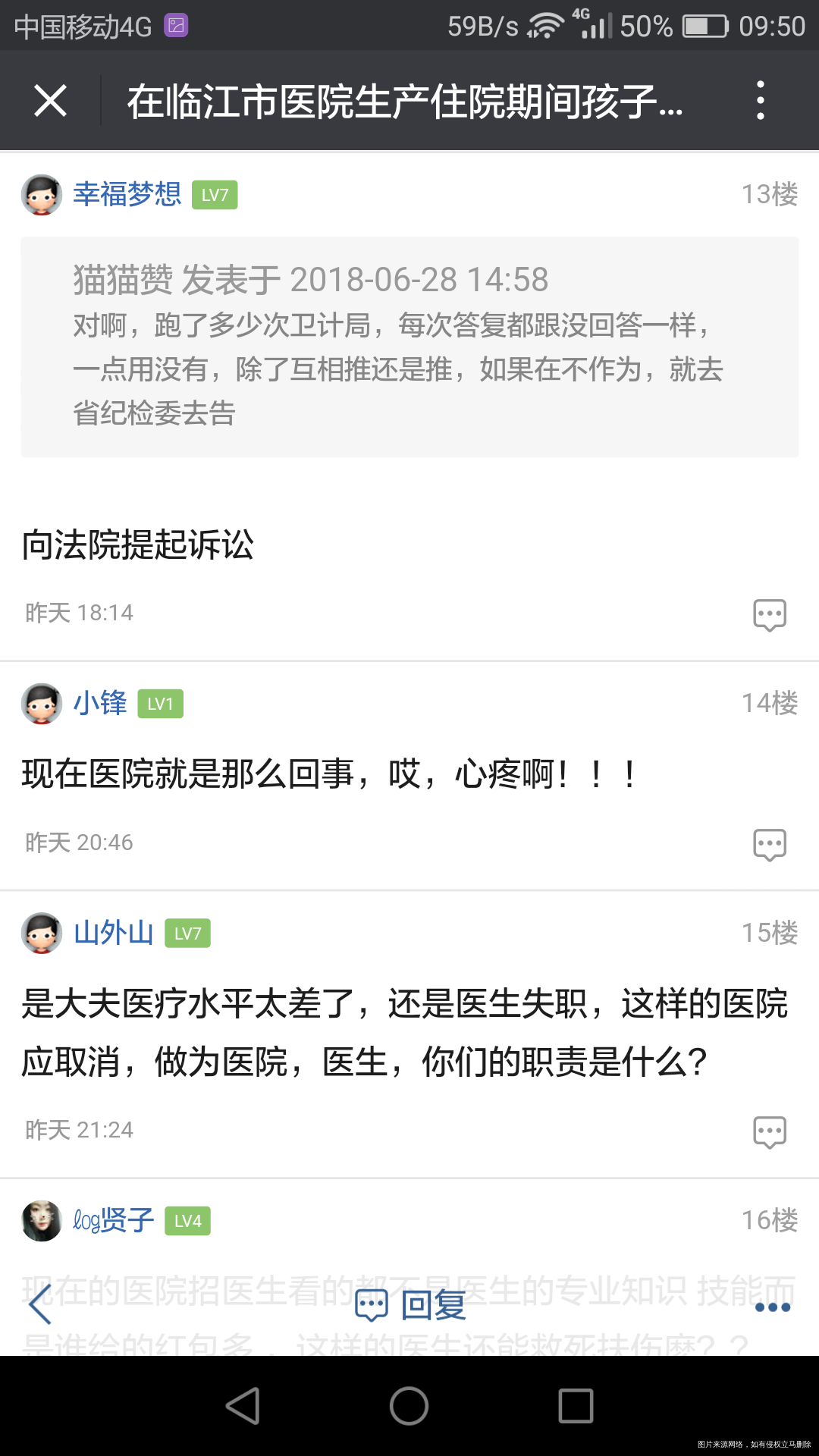The image size is (819, 1456).
Task: Tap 山外山's avatar picture
Action: [x=42, y=934]
